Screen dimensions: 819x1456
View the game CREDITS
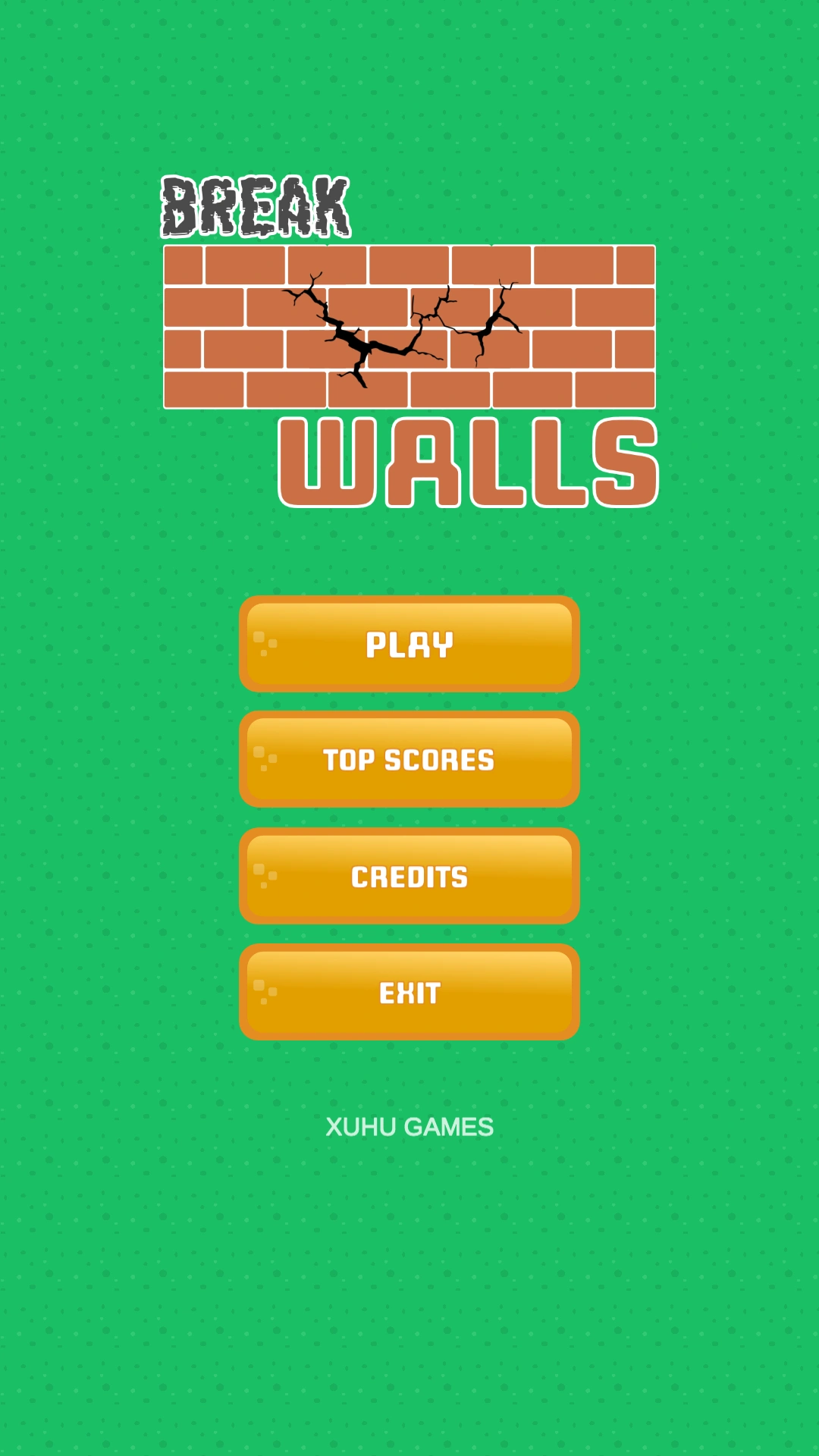(x=409, y=876)
